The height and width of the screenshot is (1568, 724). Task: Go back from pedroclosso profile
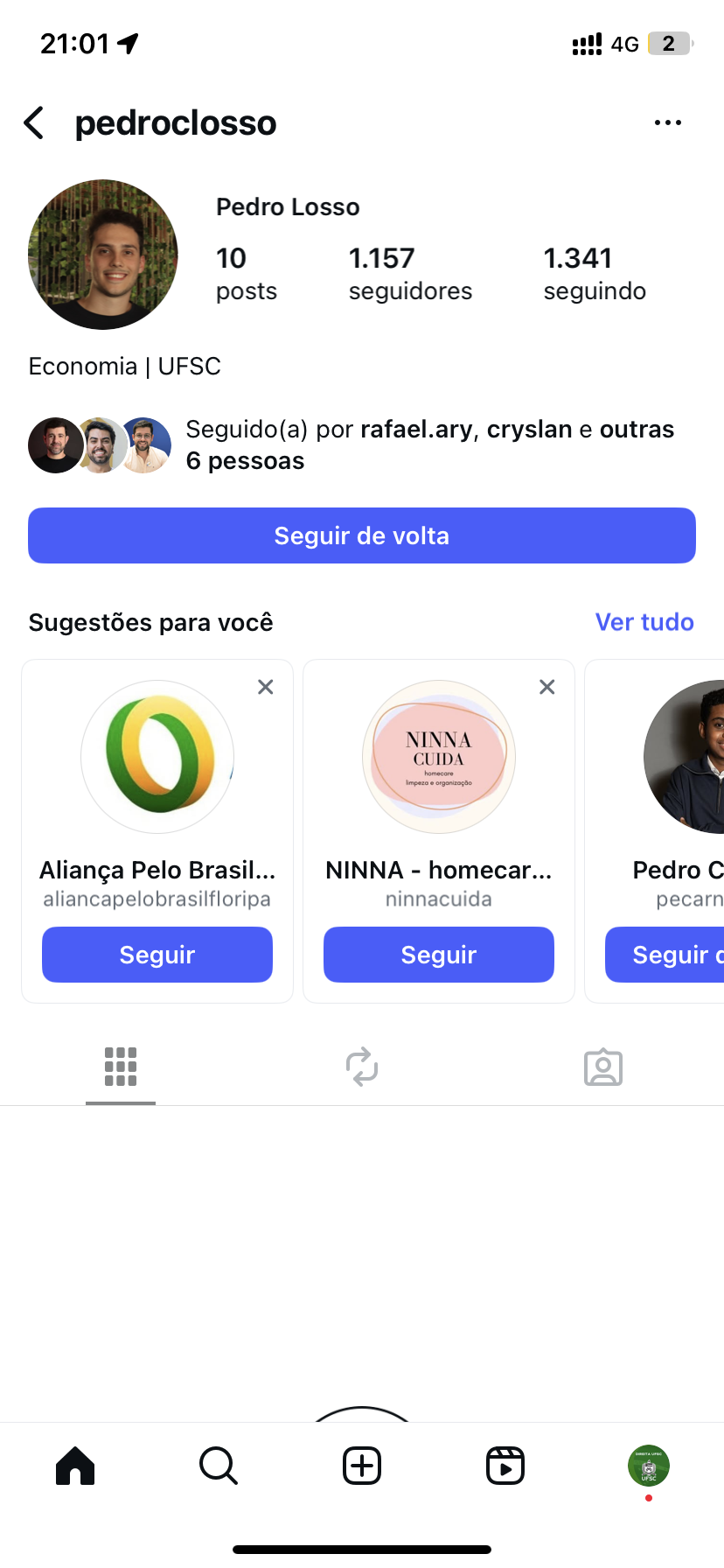pos(35,123)
